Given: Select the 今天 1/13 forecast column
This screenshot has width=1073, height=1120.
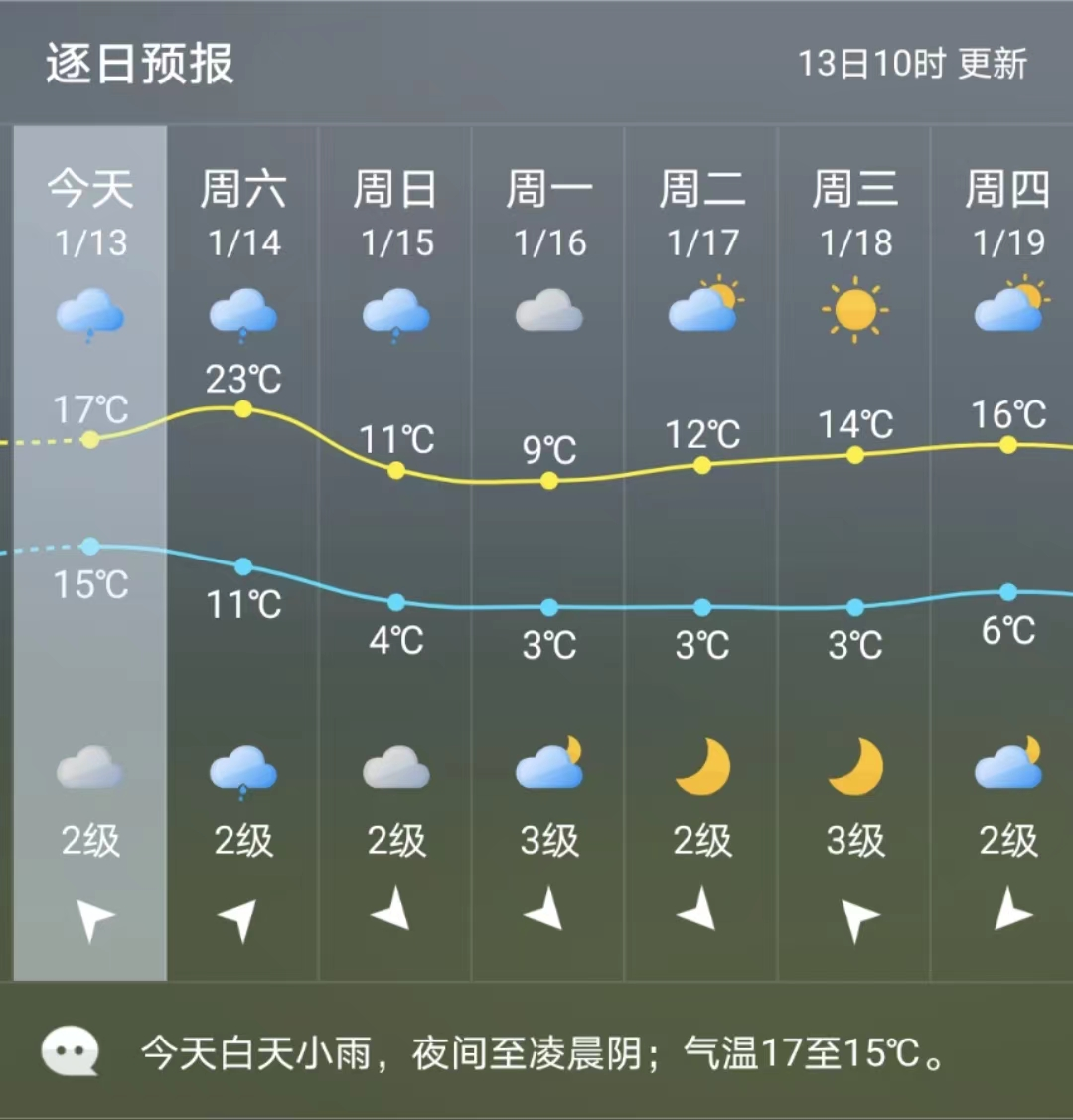Looking at the screenshot, I should pyautogui.click(x=90, y=552).
